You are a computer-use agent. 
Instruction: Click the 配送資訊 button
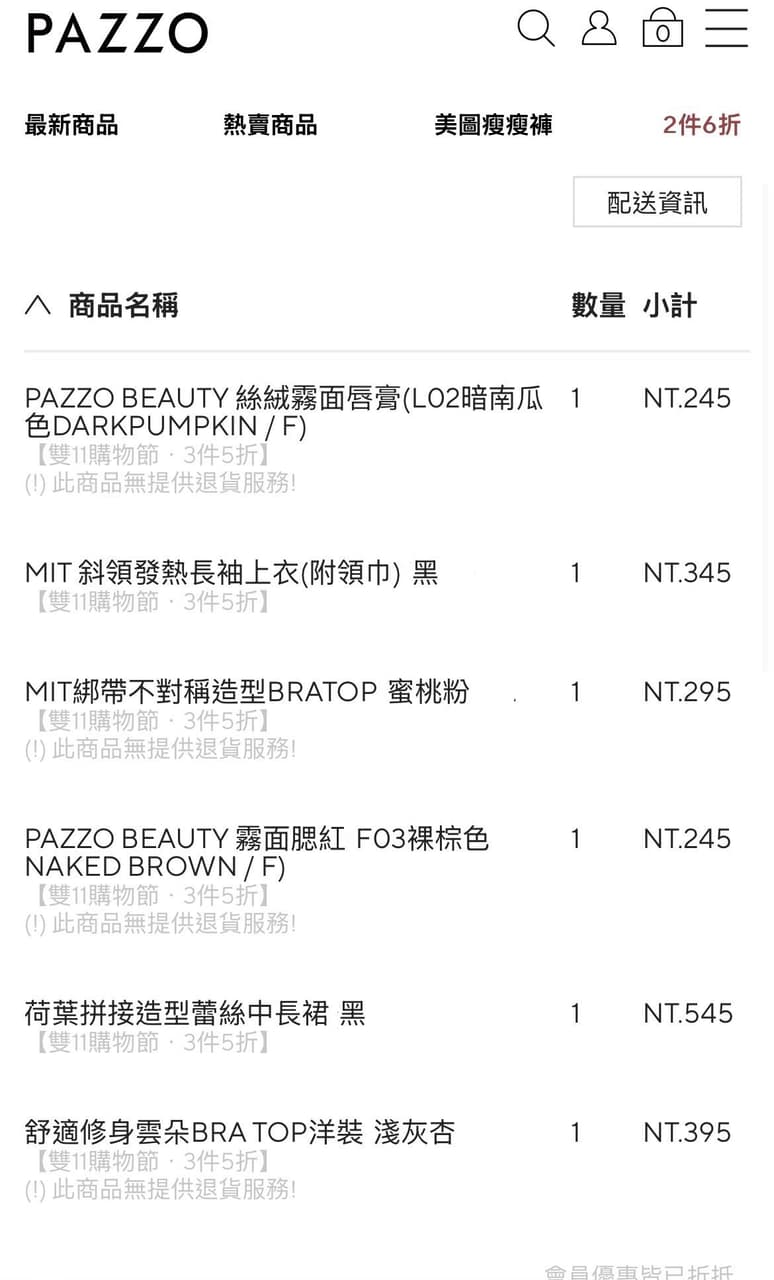pos(657,202)
